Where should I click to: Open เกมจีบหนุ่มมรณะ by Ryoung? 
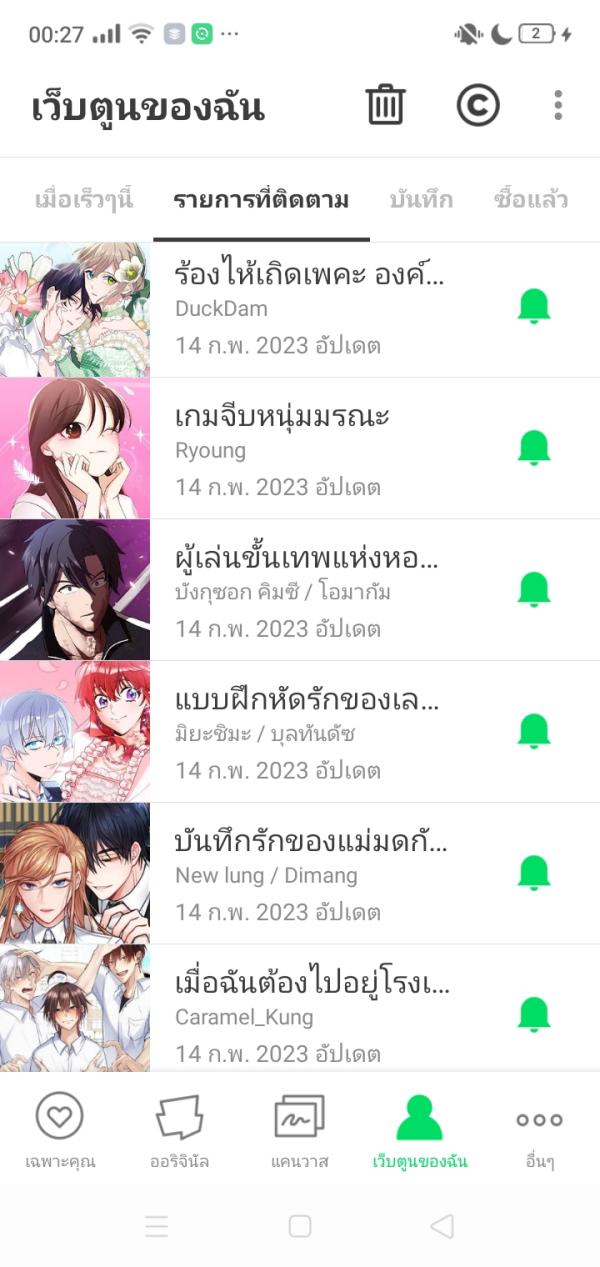[x=310, y=450]
